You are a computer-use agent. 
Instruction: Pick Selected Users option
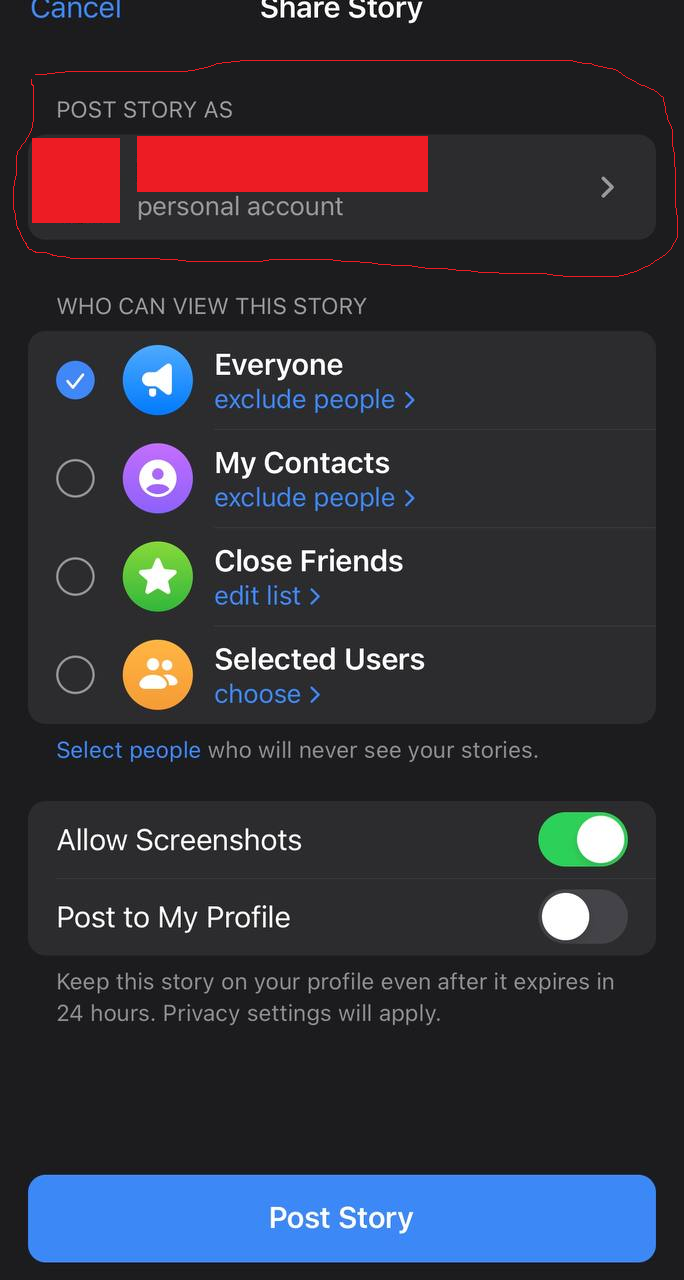pyautogui.click(x=76, y=675)
